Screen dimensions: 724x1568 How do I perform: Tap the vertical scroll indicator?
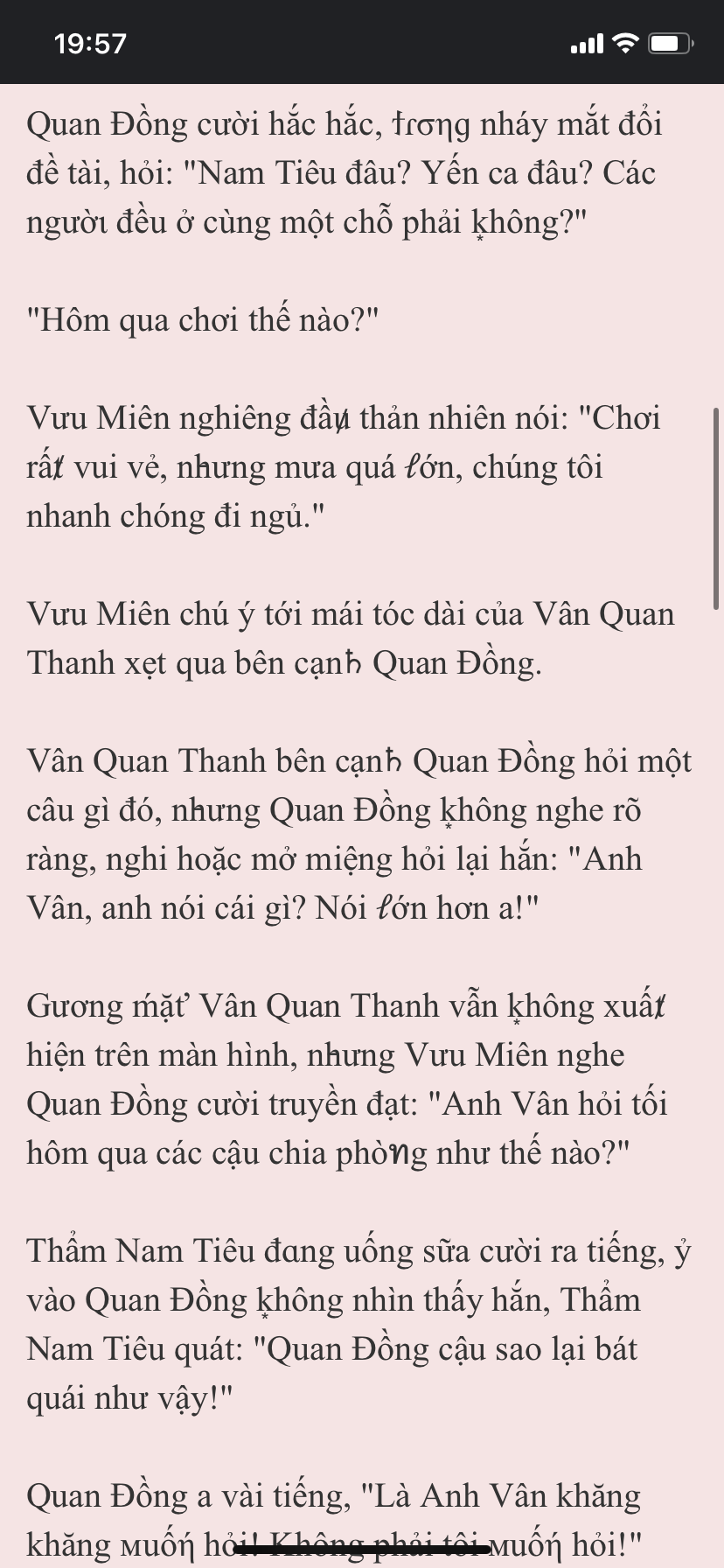tap(716, 508)
